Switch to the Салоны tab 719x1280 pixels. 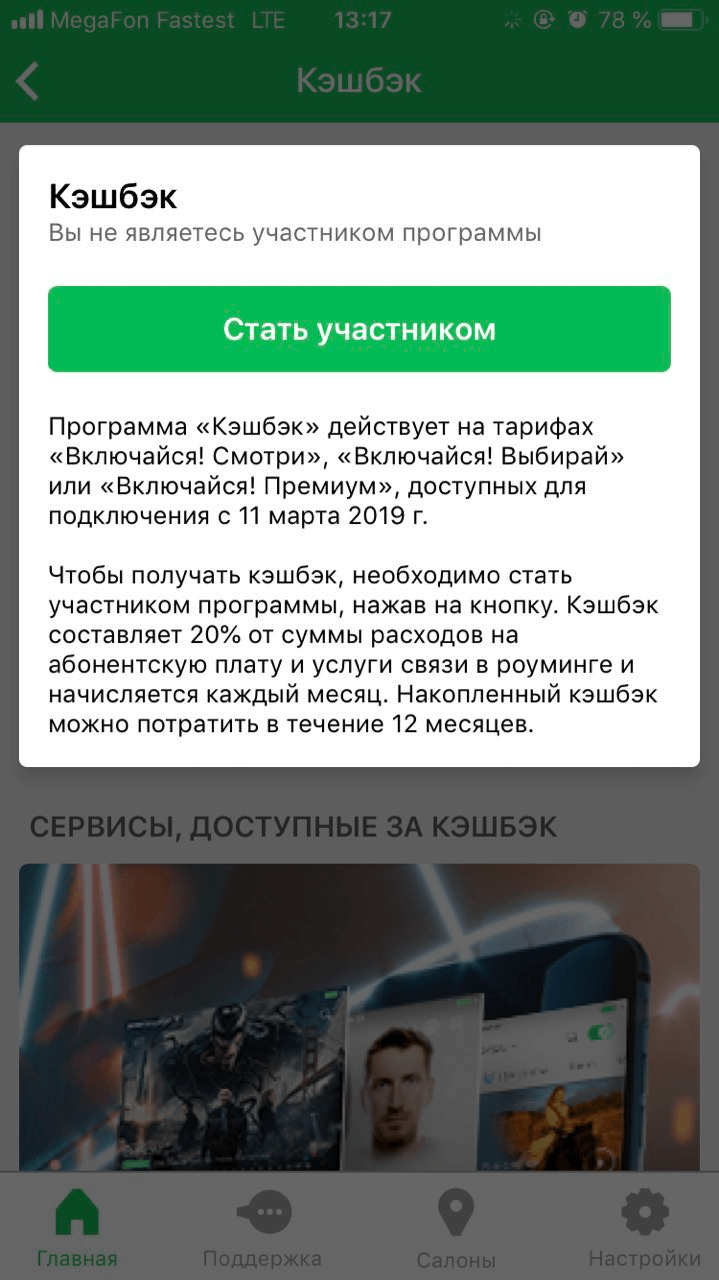[x=456, y=1228]
